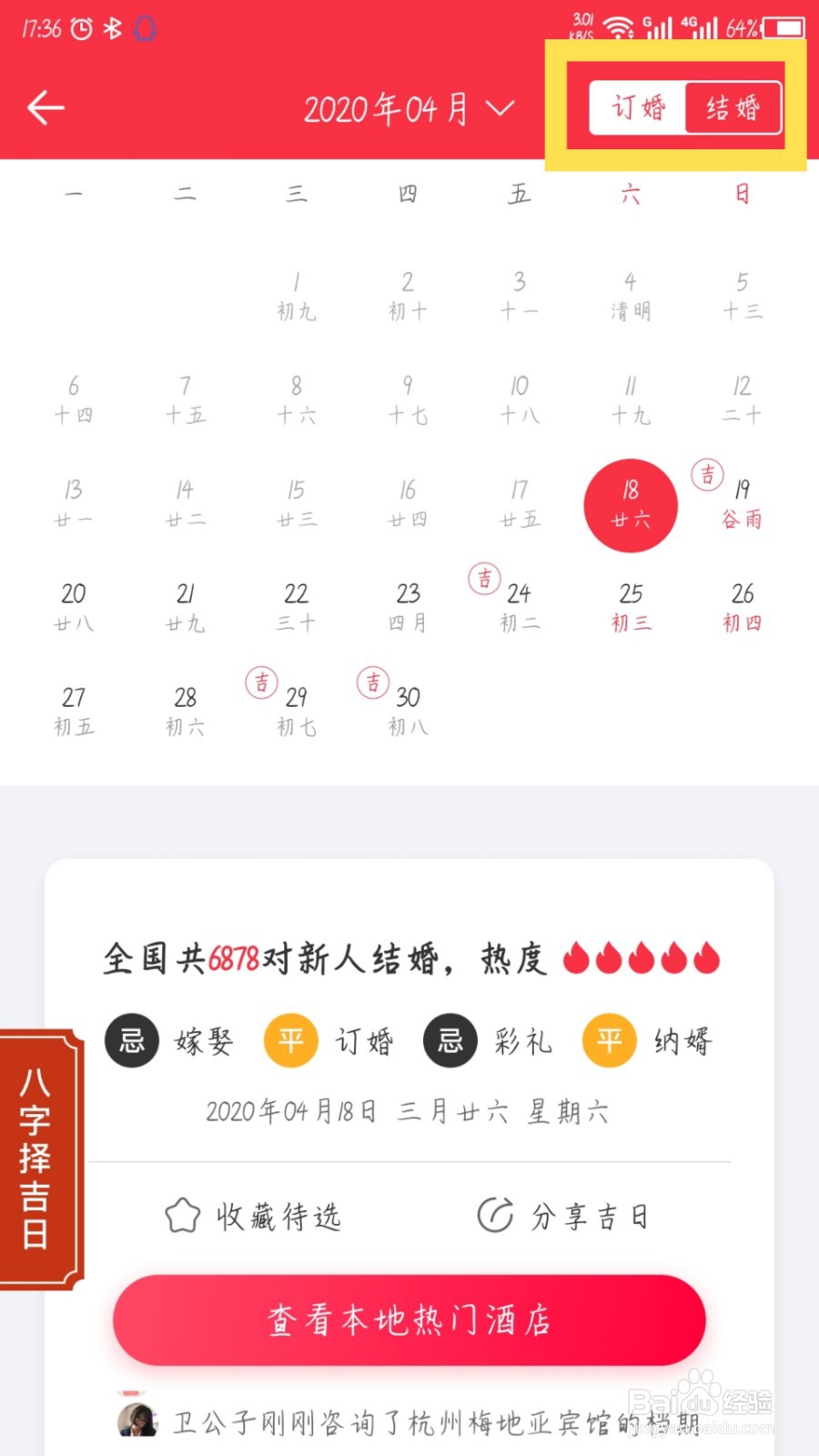The image size is (819, 1456).
Task: Click the 吉 marker above April 29
Action: pyautogui.click(x=262, y=682)
